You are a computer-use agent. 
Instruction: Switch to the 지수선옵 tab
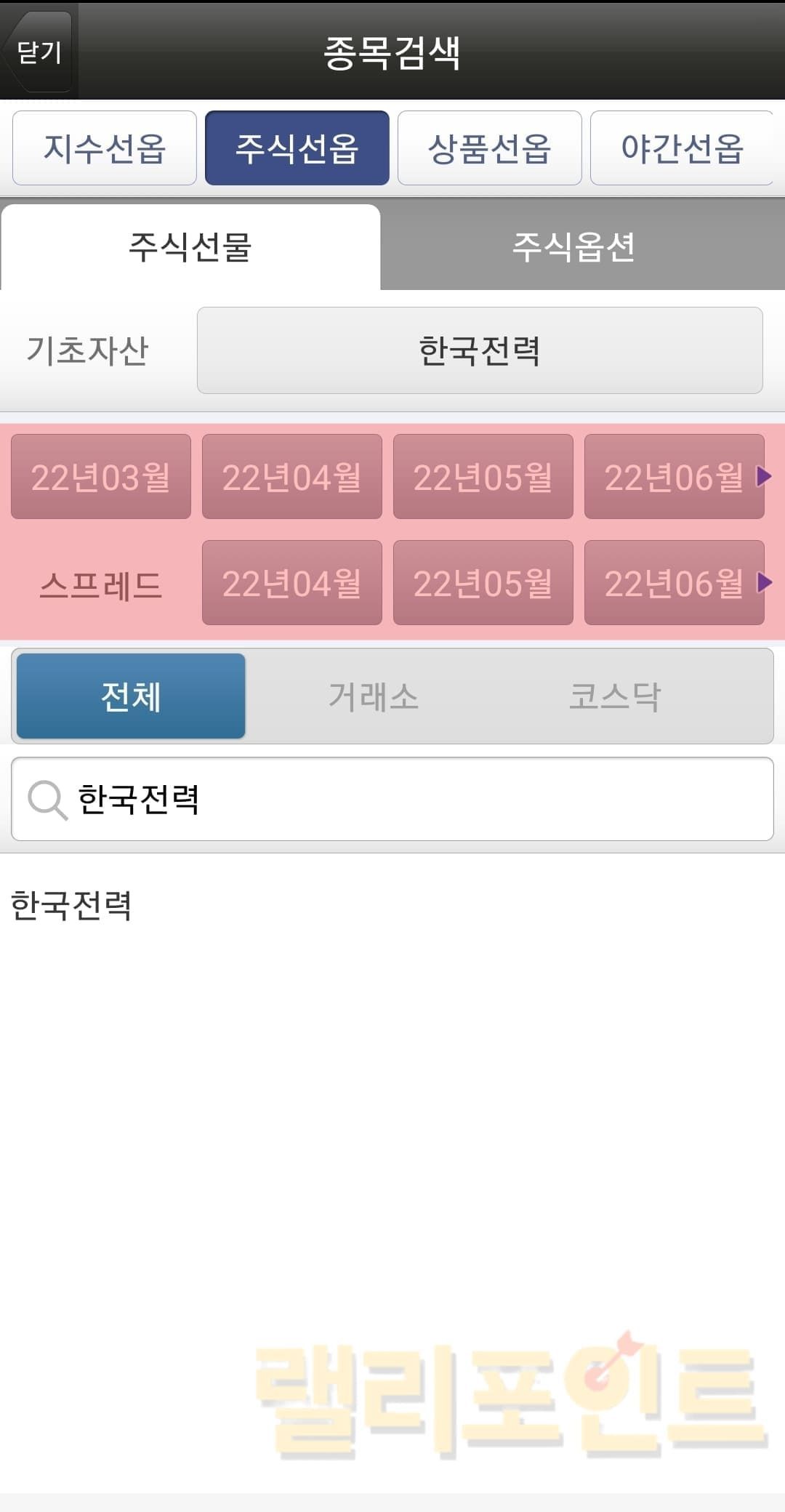105,148
